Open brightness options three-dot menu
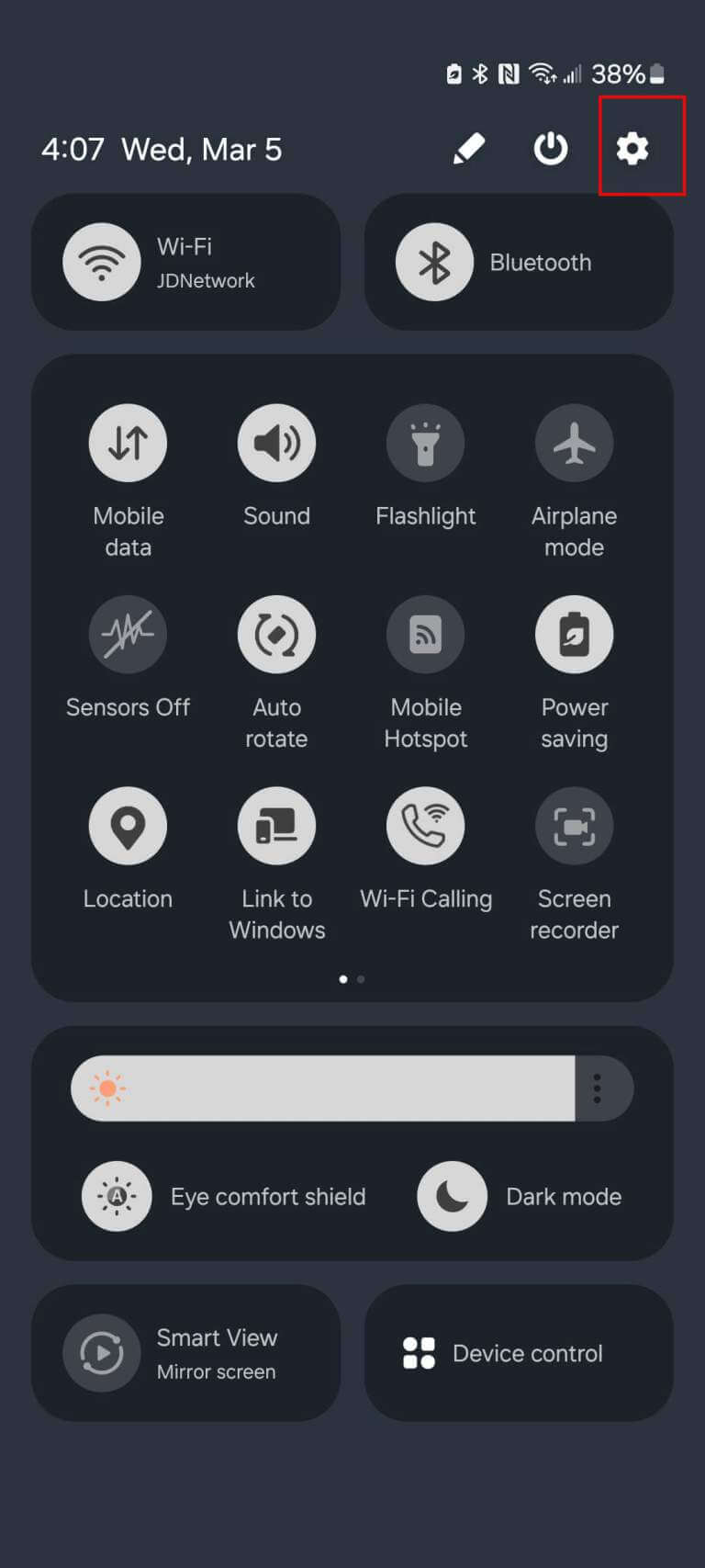705x1568 pixels. click(x=598, y=1089)
